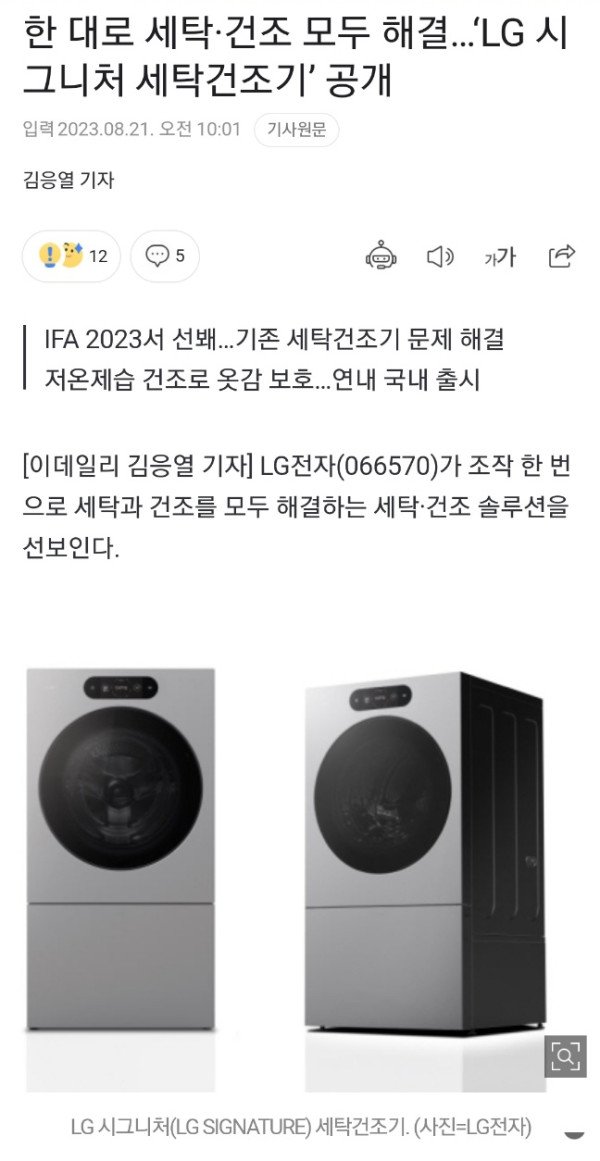Open the comments section

click(x=165, y=256)
